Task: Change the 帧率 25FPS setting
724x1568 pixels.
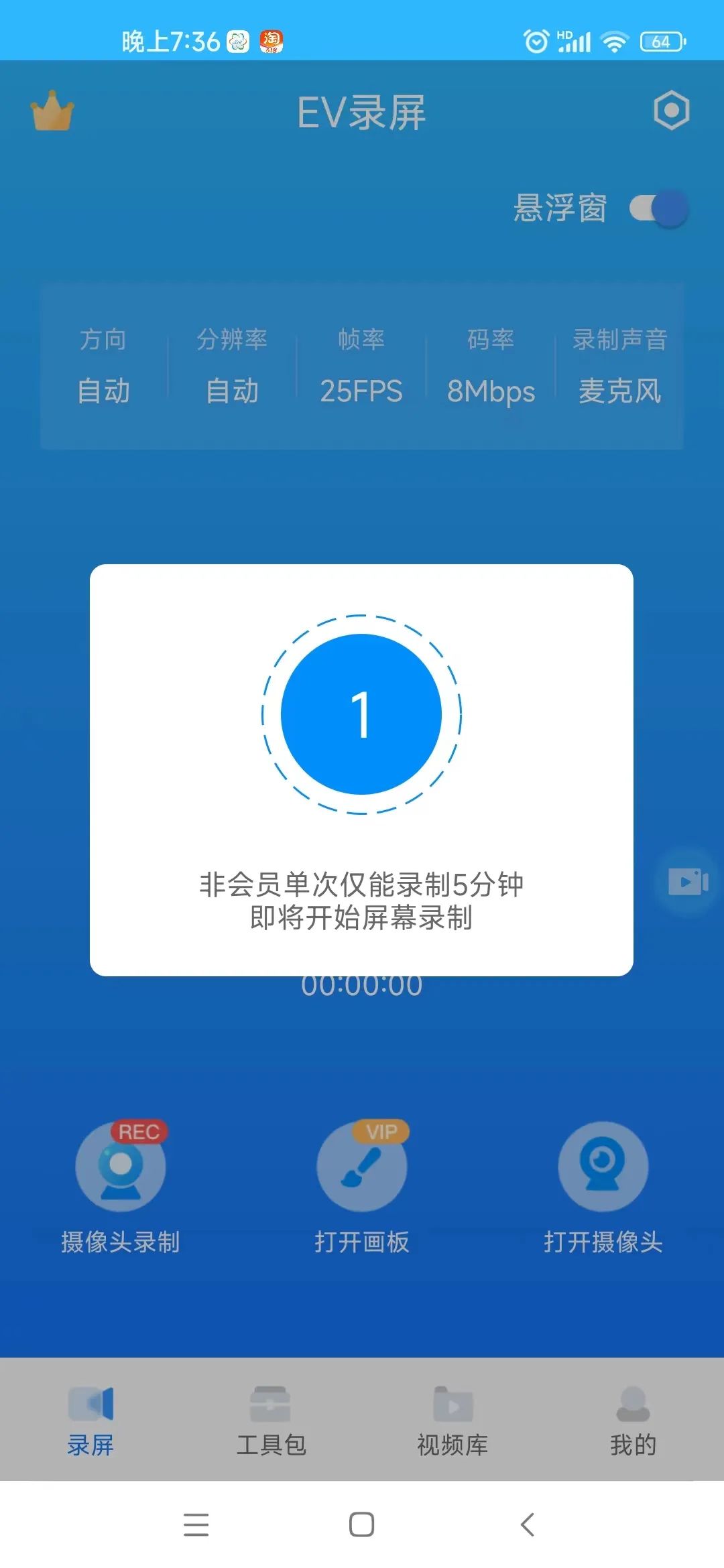Action: 361,366
